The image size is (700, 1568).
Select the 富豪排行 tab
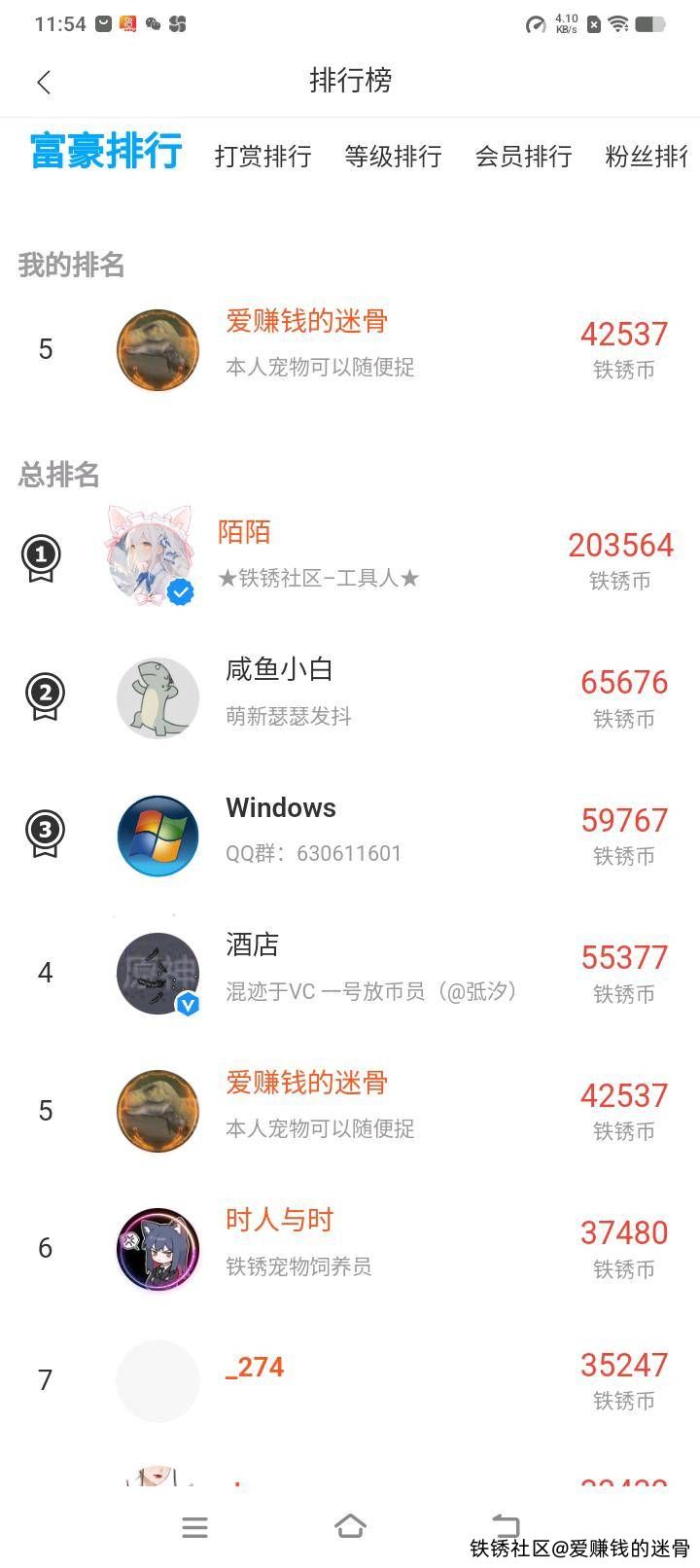pos(106,152)
